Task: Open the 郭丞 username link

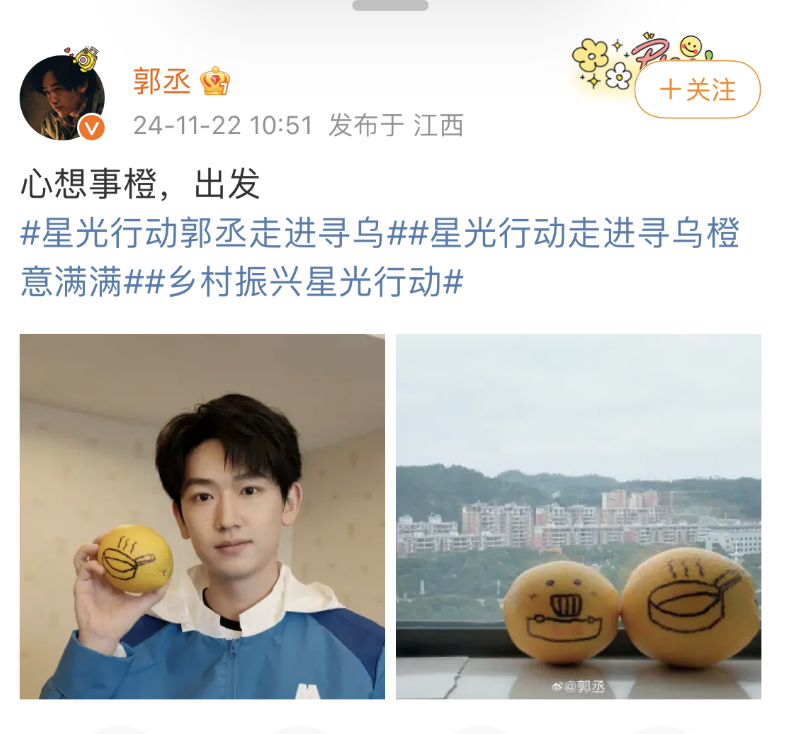Action: coord(162,82)
